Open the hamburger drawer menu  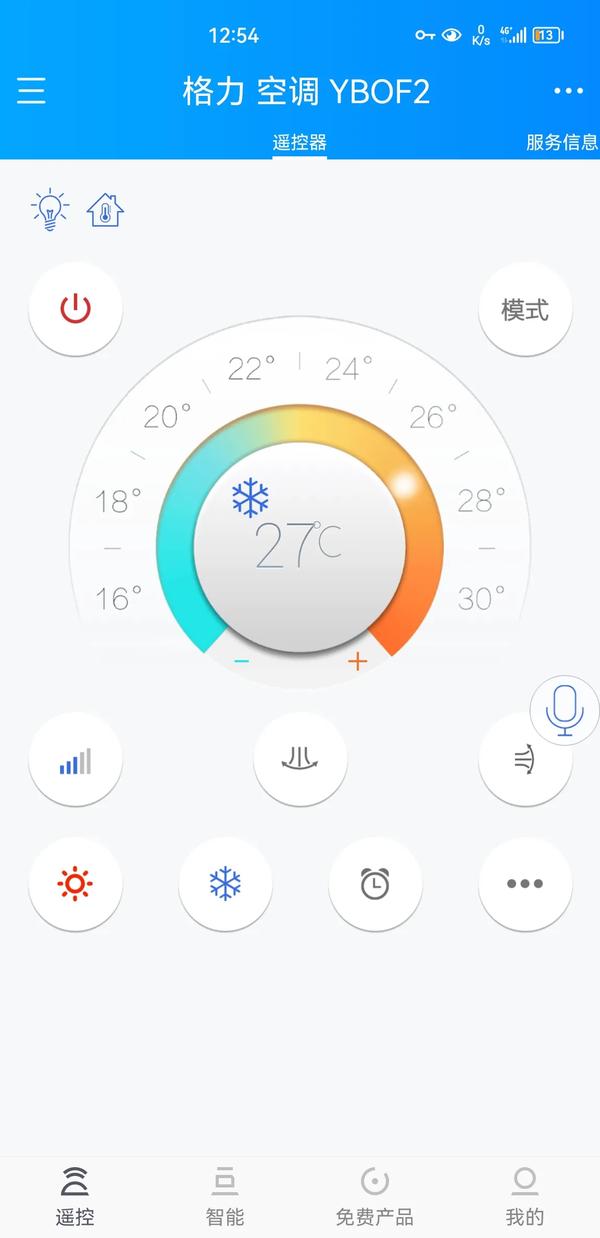[x=31, y=91]
